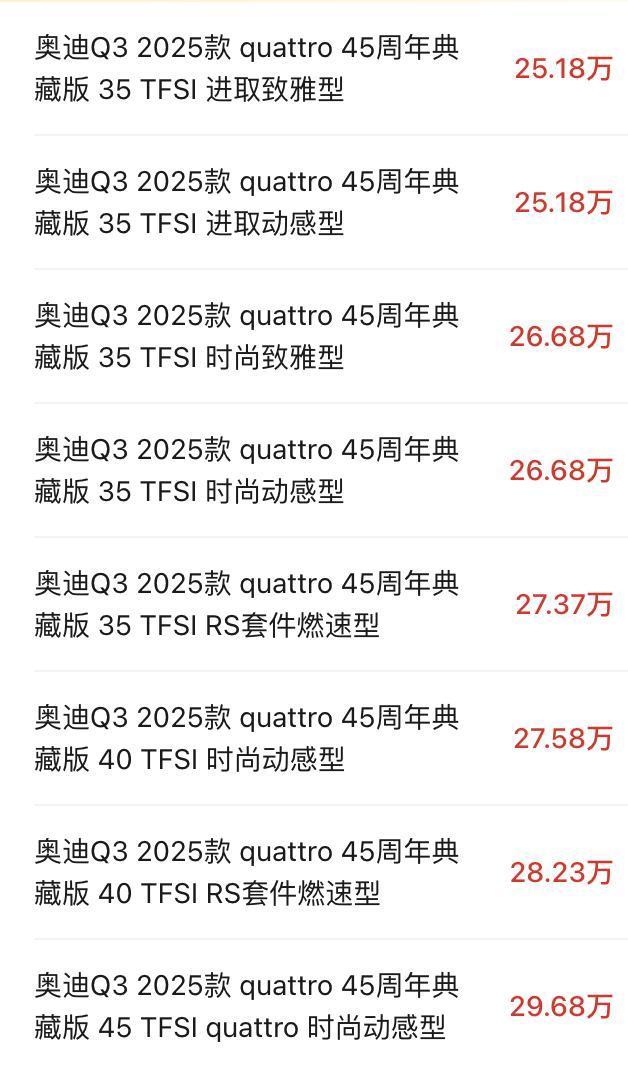Choose the 35 TFSI 时尚致雅型 model row
This screenshot has height=1067, width=628.
click(x=314, y=336)
